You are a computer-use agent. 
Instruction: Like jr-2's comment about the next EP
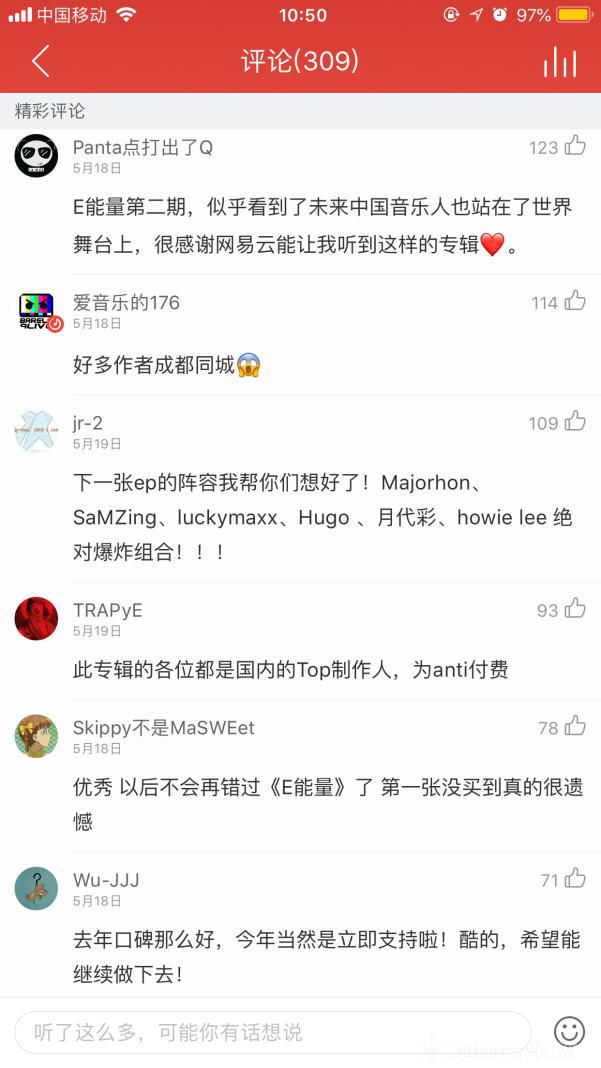tap(575, 421)
